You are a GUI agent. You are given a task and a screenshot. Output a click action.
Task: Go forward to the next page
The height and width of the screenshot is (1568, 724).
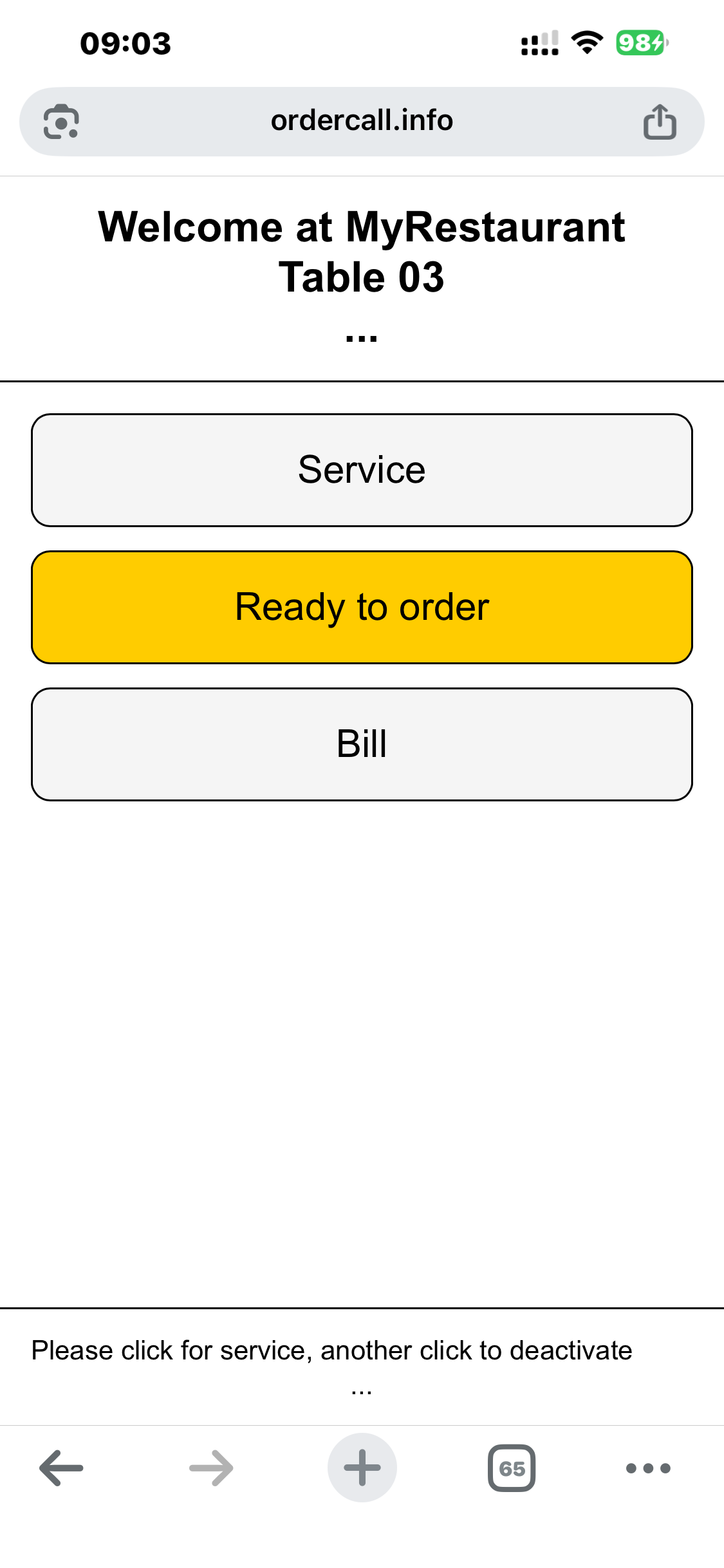[x=211, y=1468]
